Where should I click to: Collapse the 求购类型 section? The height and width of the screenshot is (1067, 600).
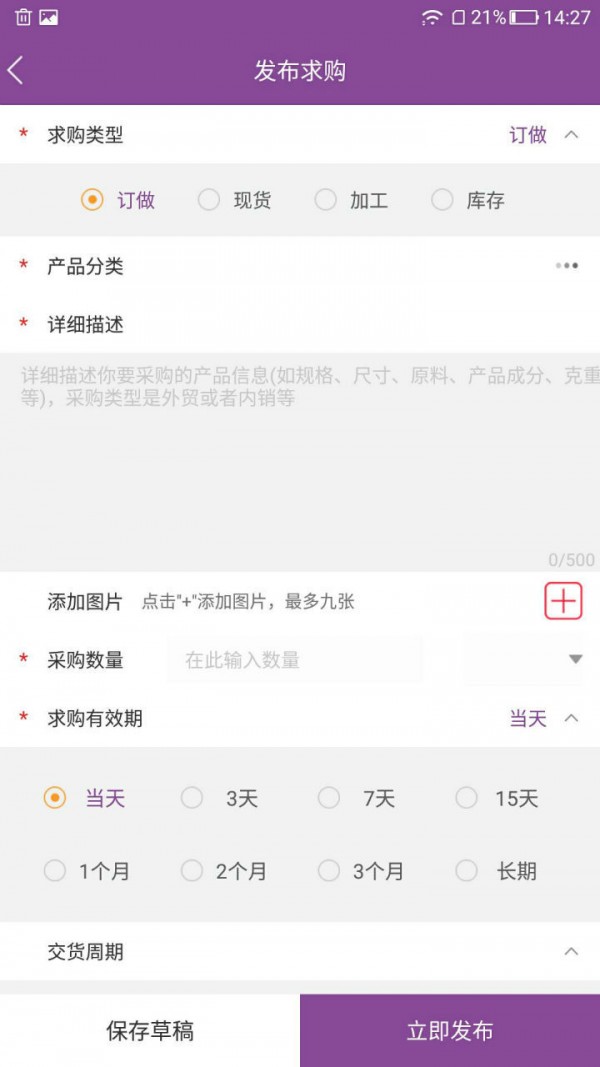click(x=571, y=134)
